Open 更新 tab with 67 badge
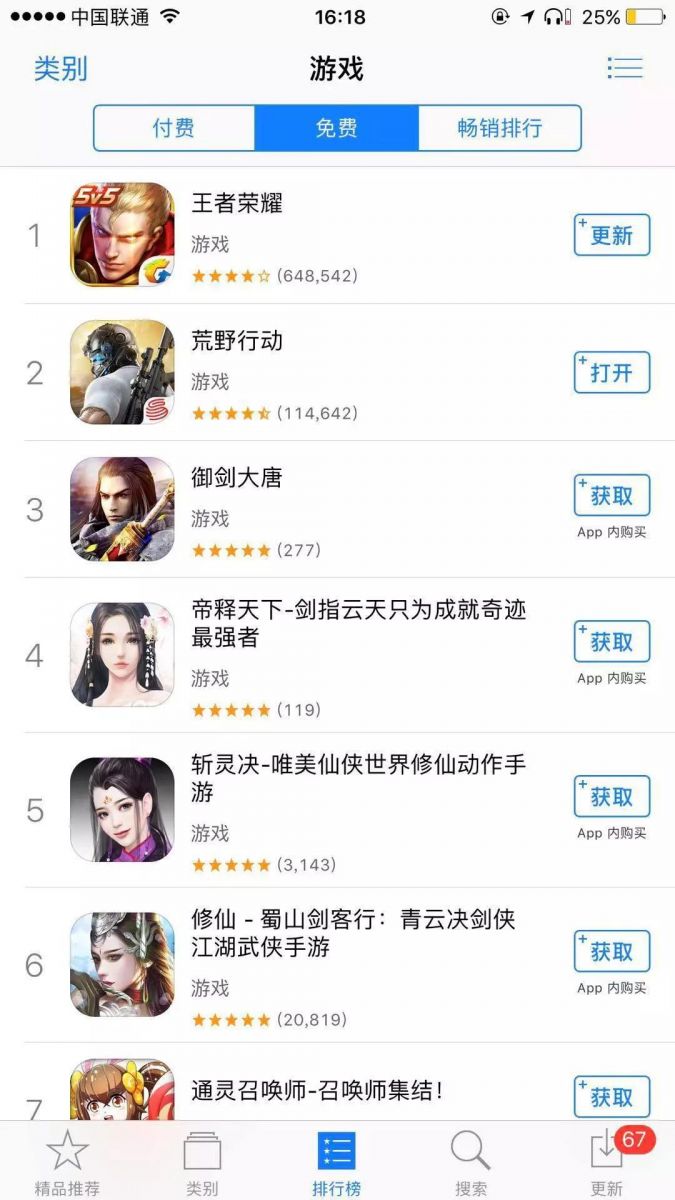 tap(607, 1162)
